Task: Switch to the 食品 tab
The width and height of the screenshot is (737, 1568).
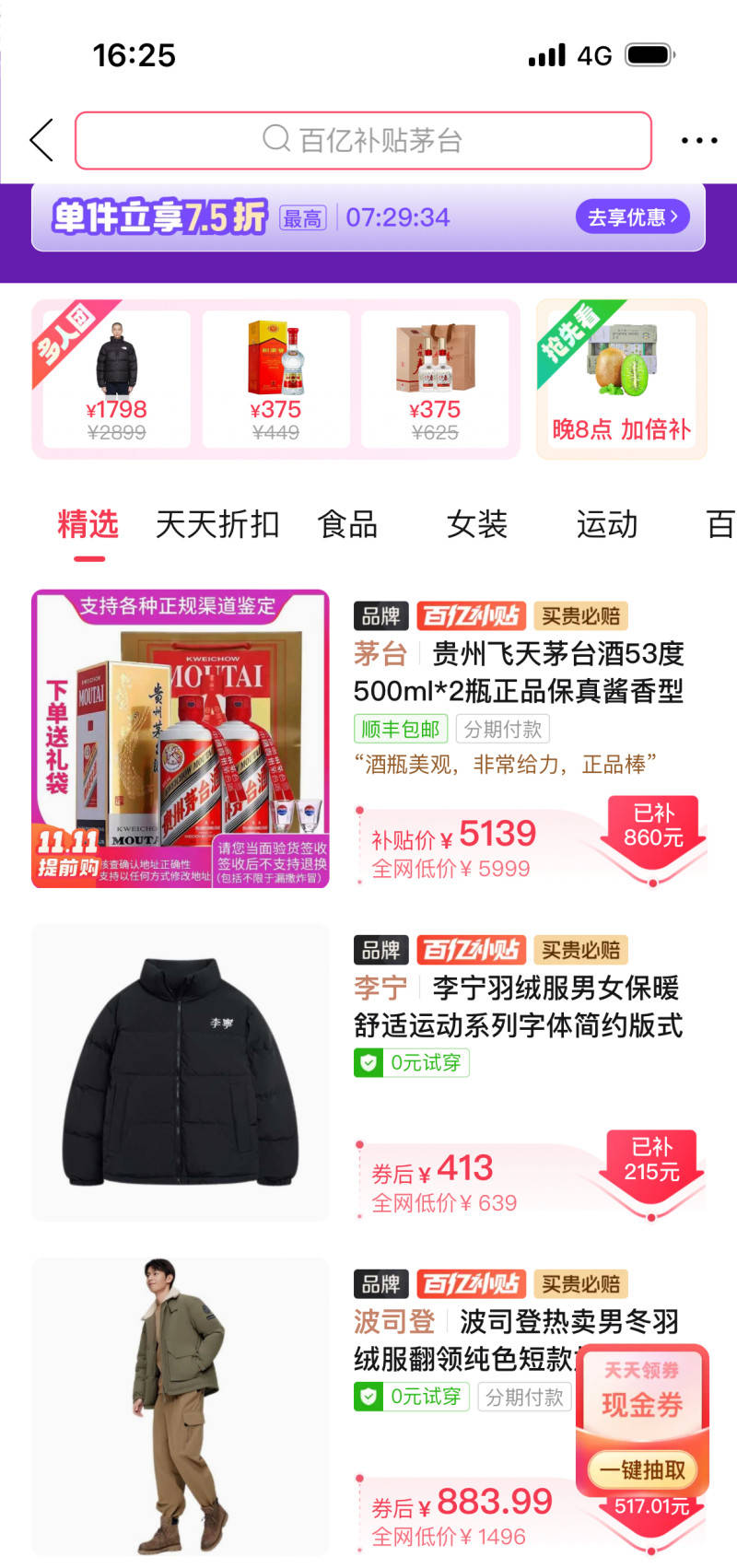Action: pos(347,524)
